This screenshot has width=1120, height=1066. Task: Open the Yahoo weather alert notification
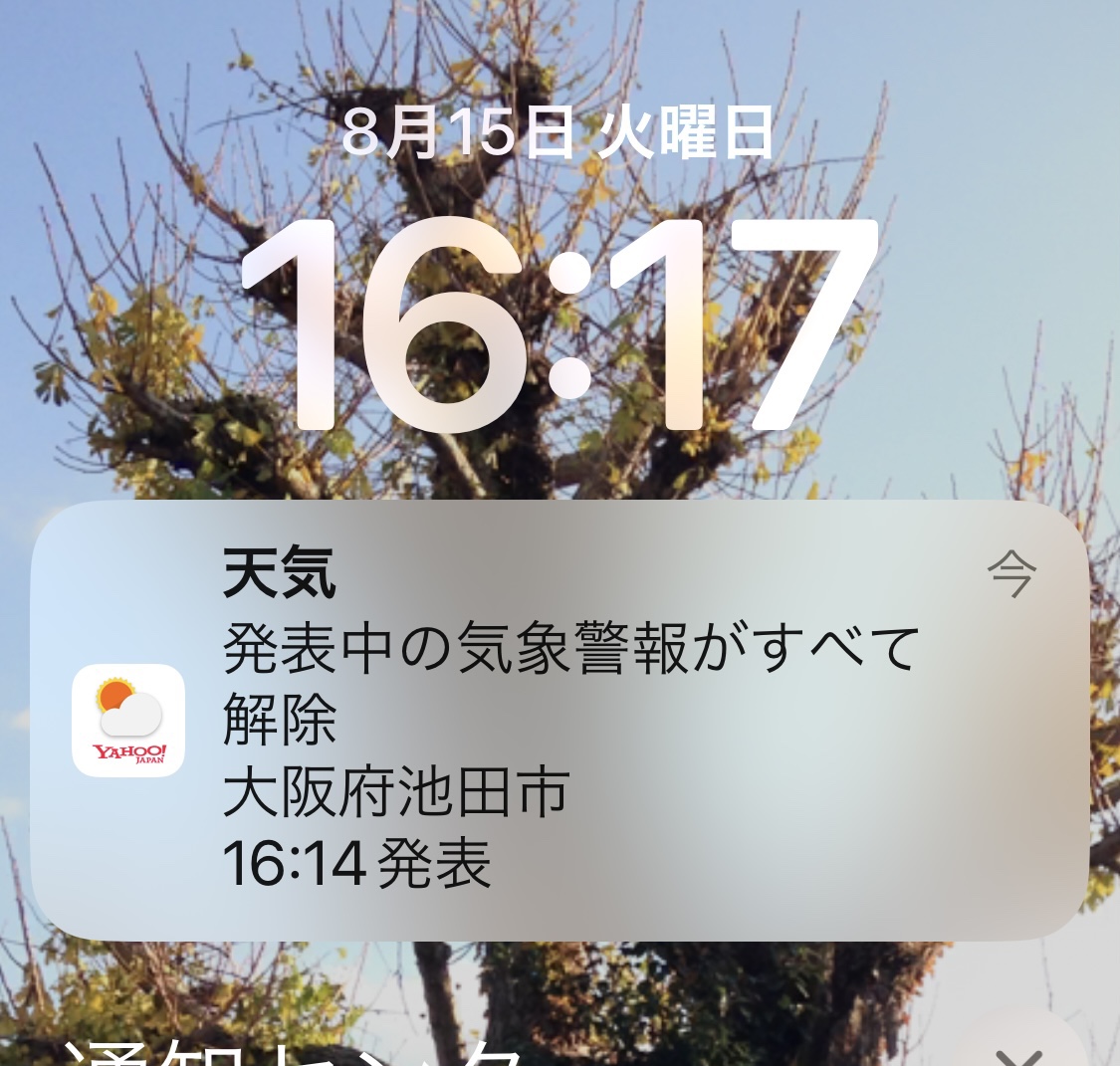point(558,720)
